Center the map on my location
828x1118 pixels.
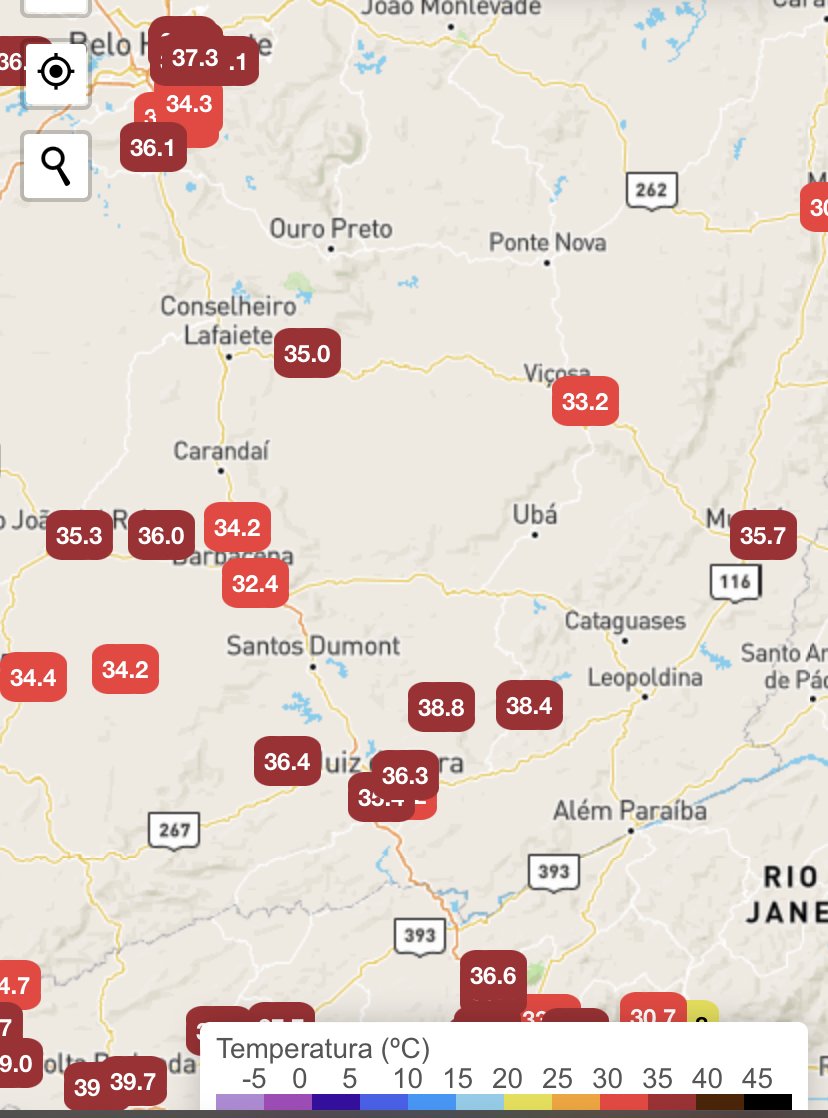coord(56,73)
